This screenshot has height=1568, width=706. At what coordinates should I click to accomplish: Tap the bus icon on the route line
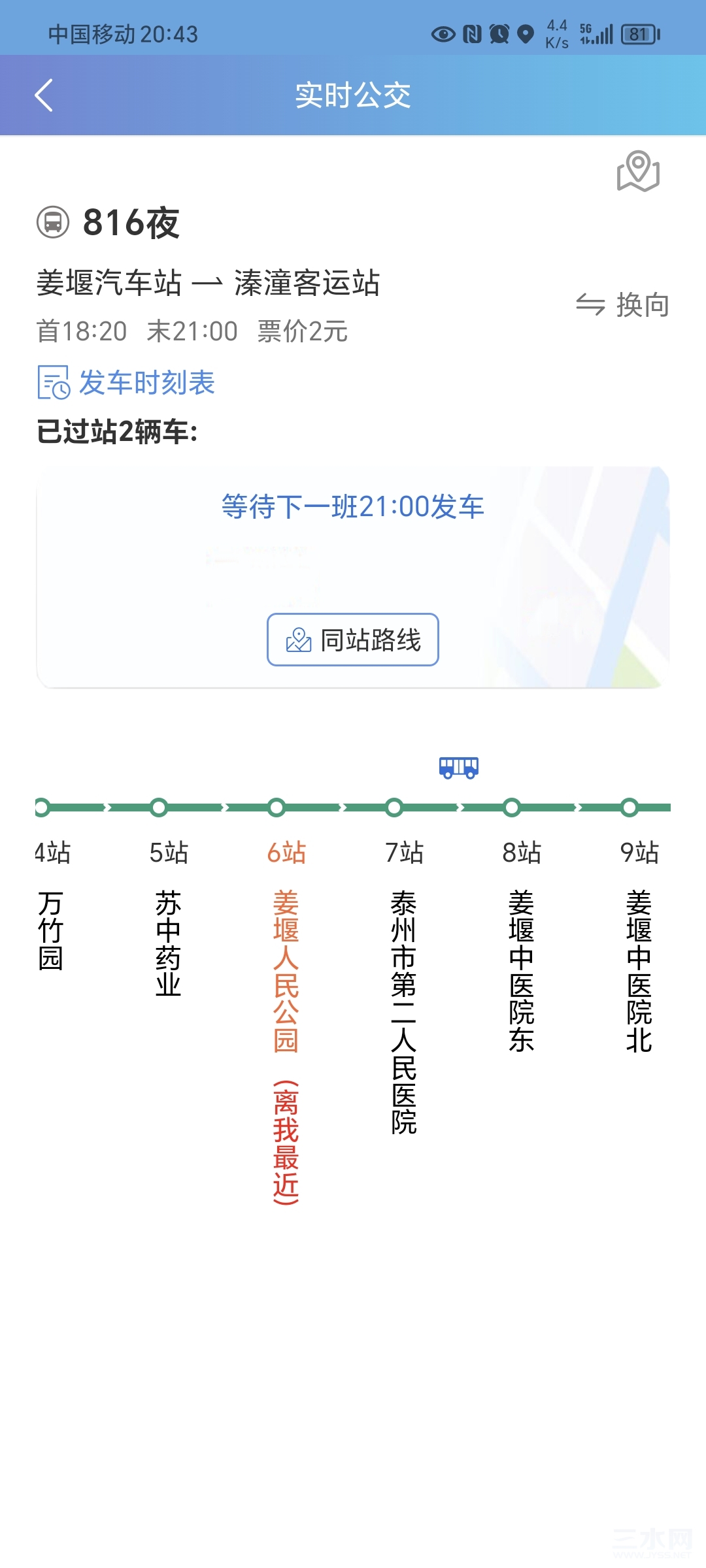pos(459,767)
